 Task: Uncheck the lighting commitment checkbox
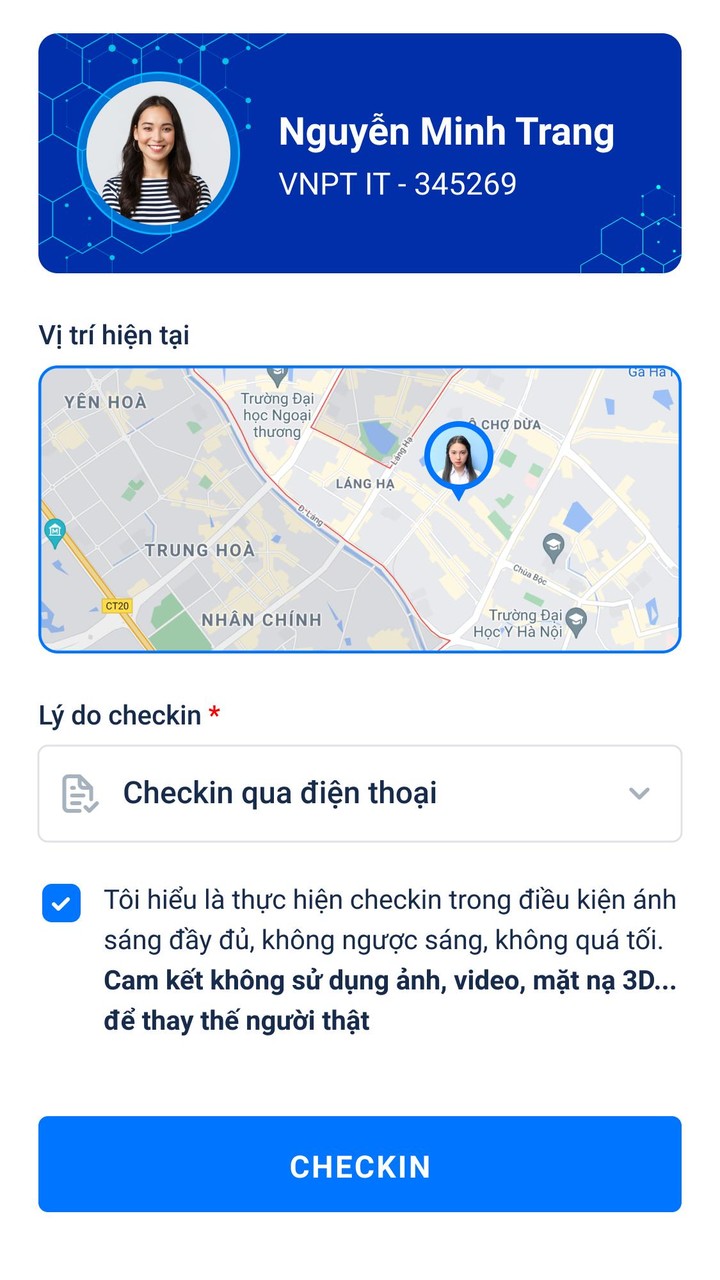61,903
